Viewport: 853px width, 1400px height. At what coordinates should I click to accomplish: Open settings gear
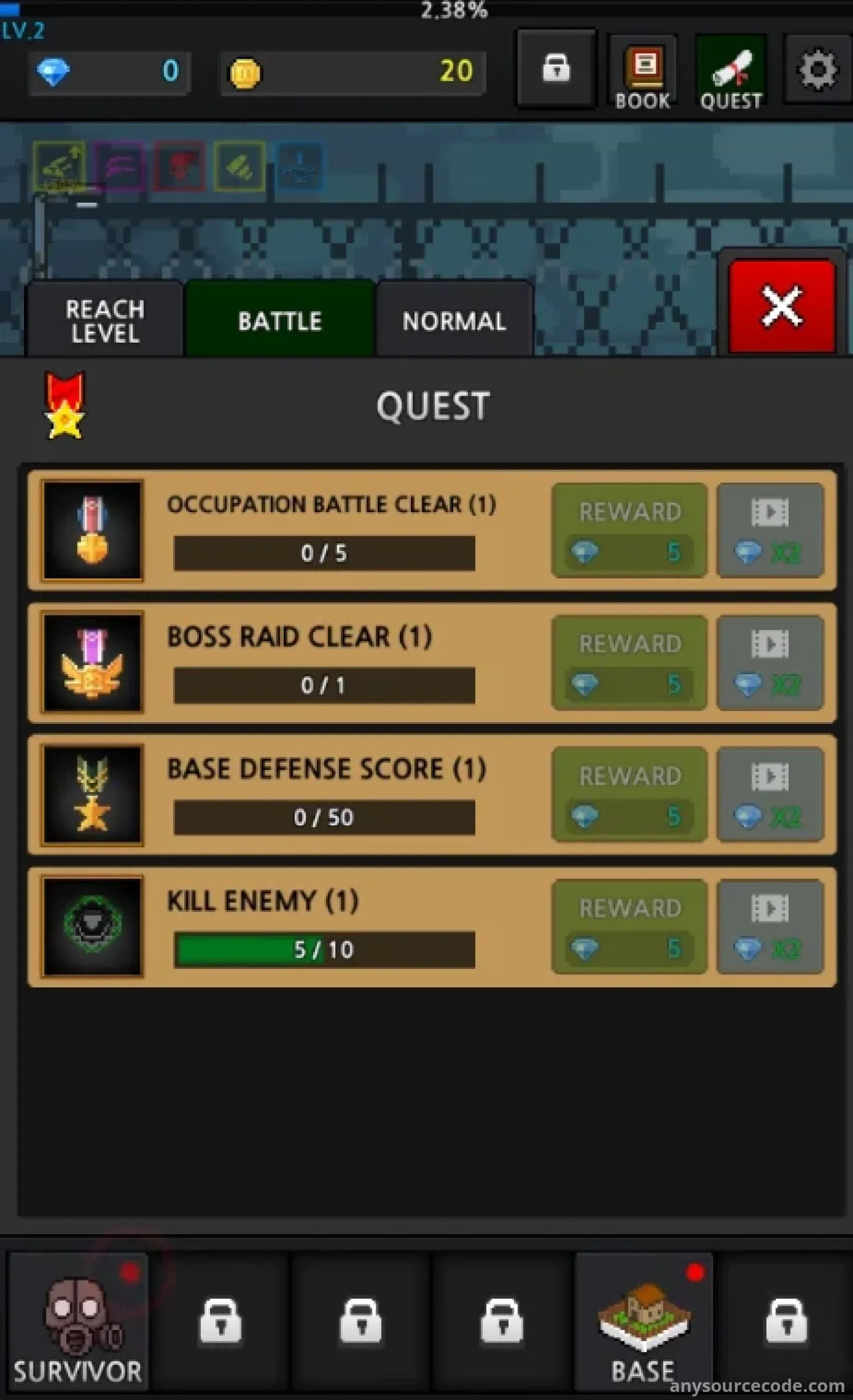click(817, 69)
